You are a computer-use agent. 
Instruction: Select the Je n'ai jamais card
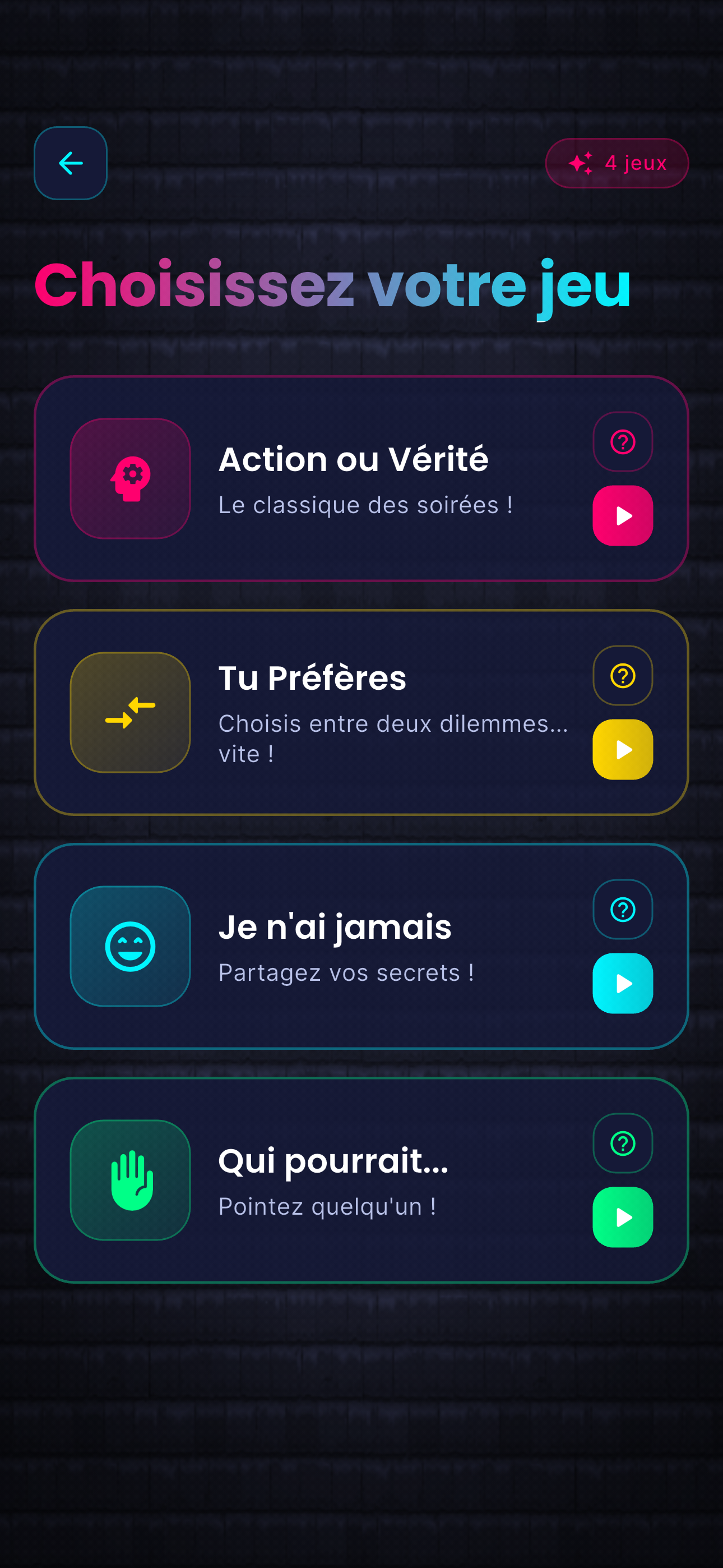coord(361,947)
